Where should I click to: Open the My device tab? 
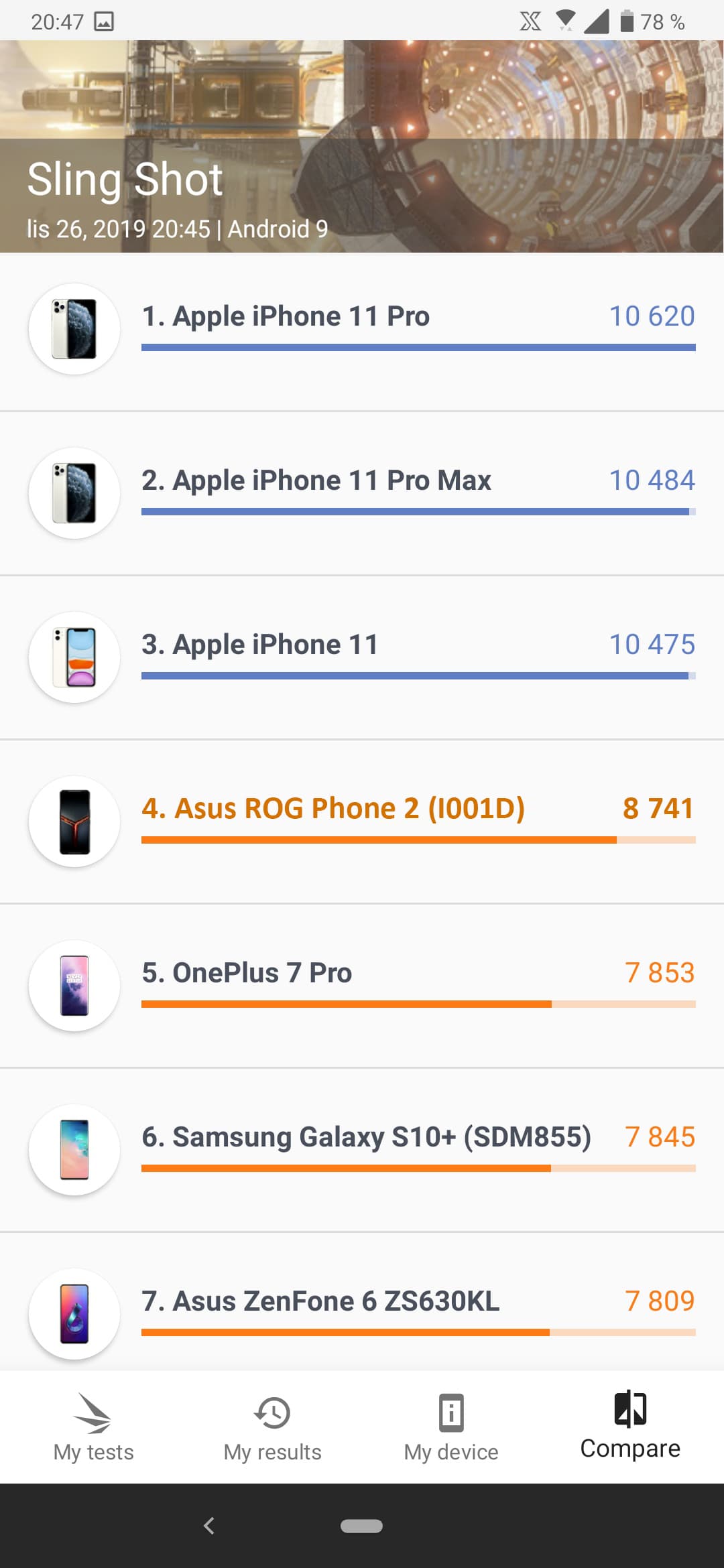coord(451,1427)
